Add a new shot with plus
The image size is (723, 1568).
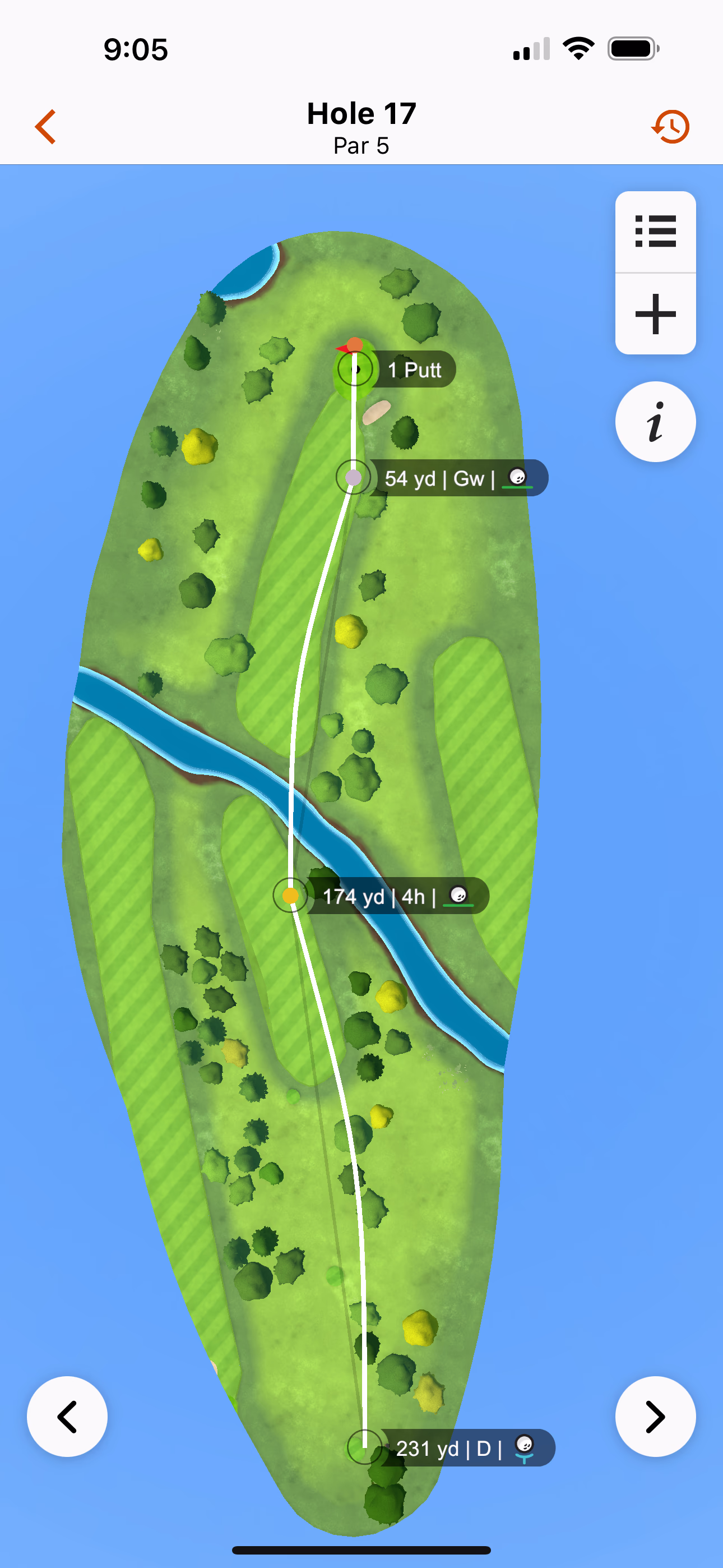(x=655, y=314)
